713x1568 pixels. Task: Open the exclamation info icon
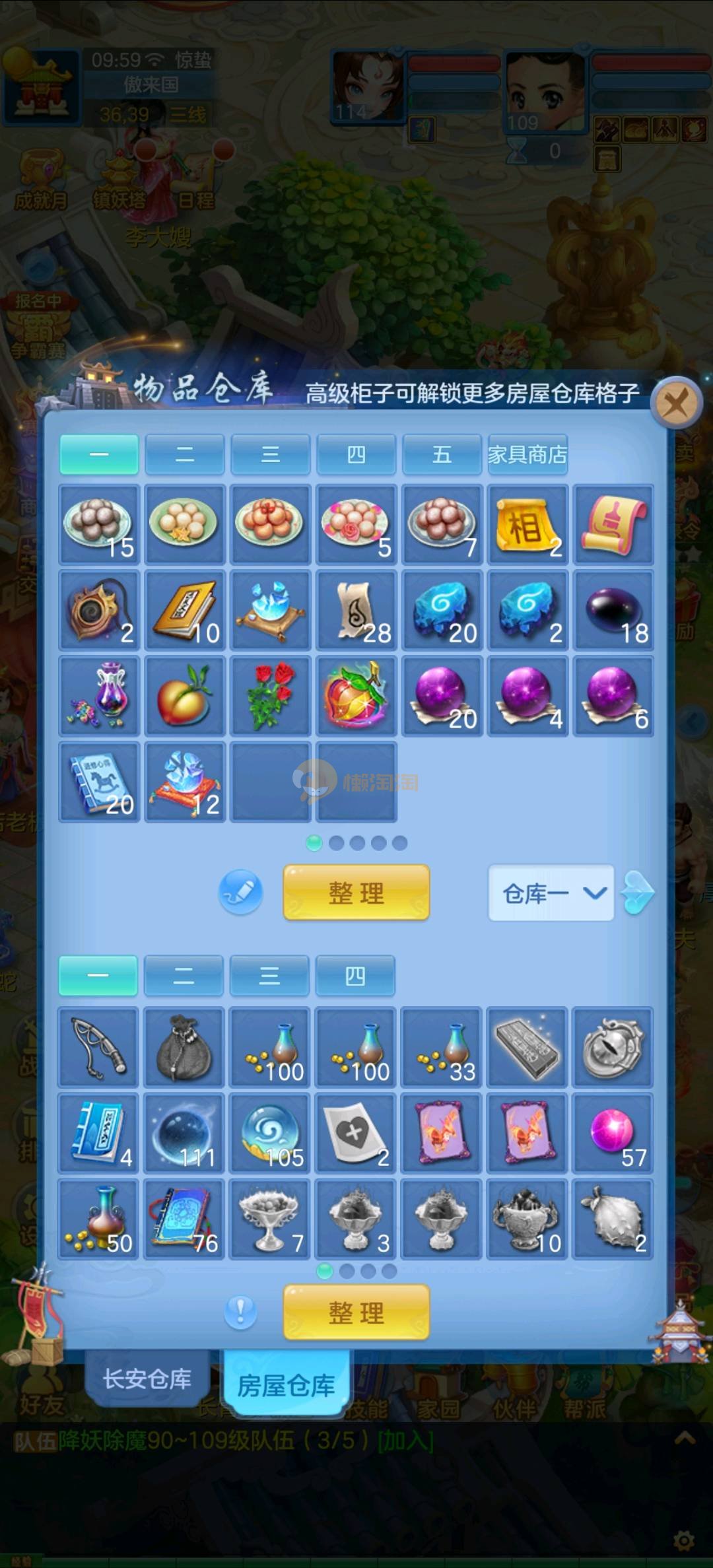pos(240,1311)
